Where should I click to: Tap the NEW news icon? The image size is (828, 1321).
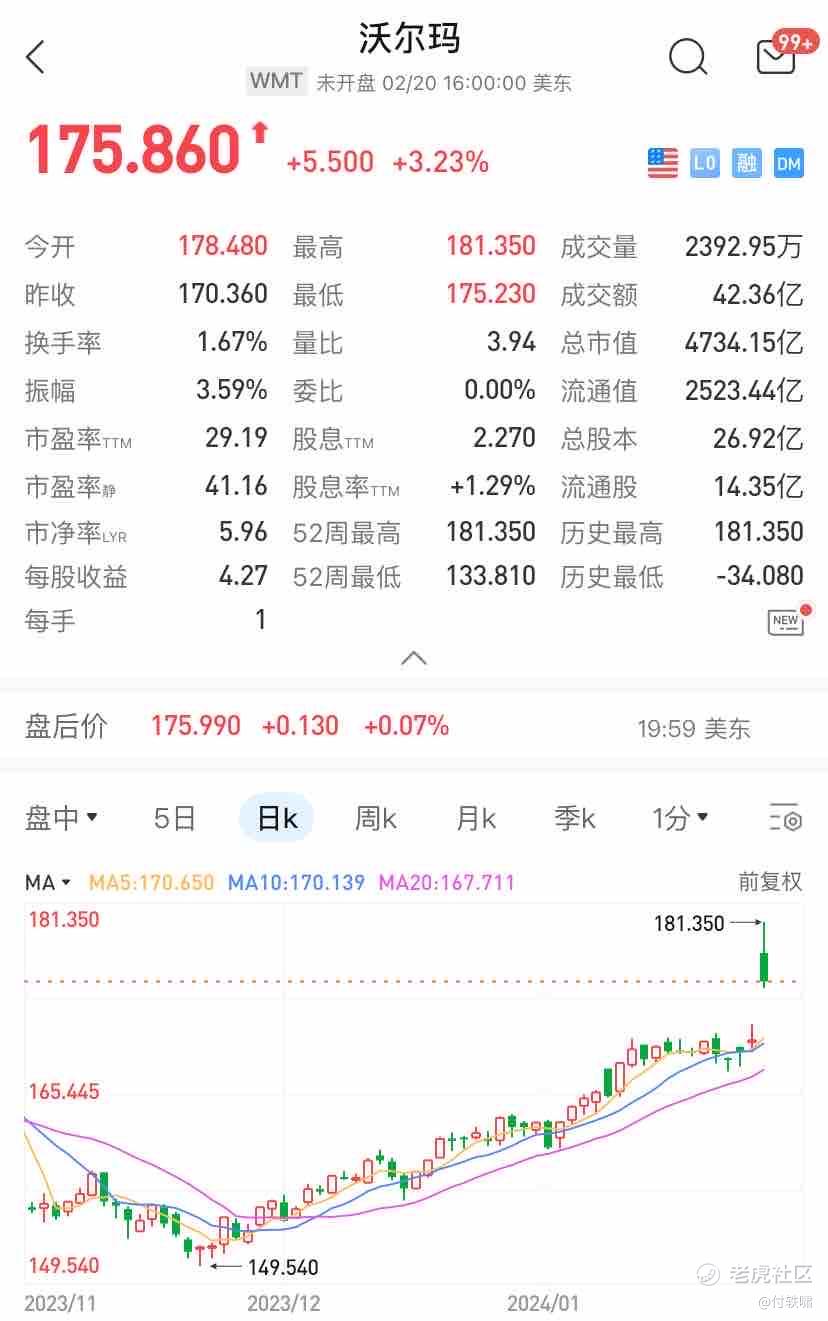point(786,621)
